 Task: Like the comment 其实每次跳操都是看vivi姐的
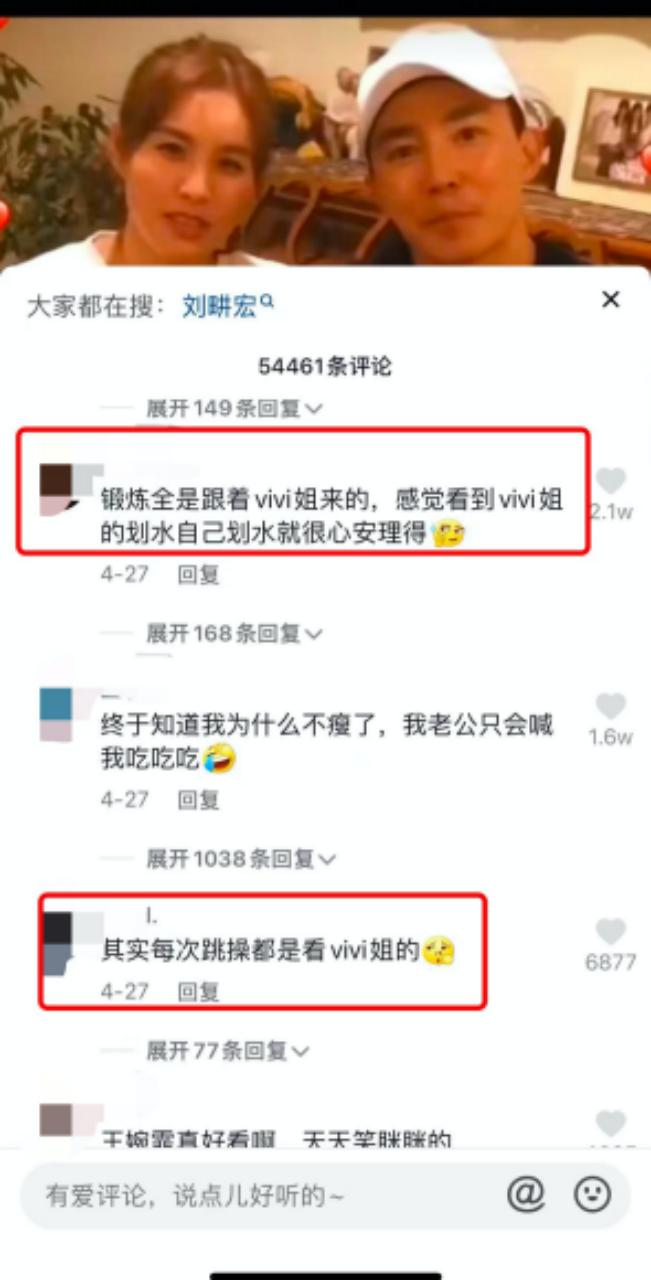tap(610, 932)
